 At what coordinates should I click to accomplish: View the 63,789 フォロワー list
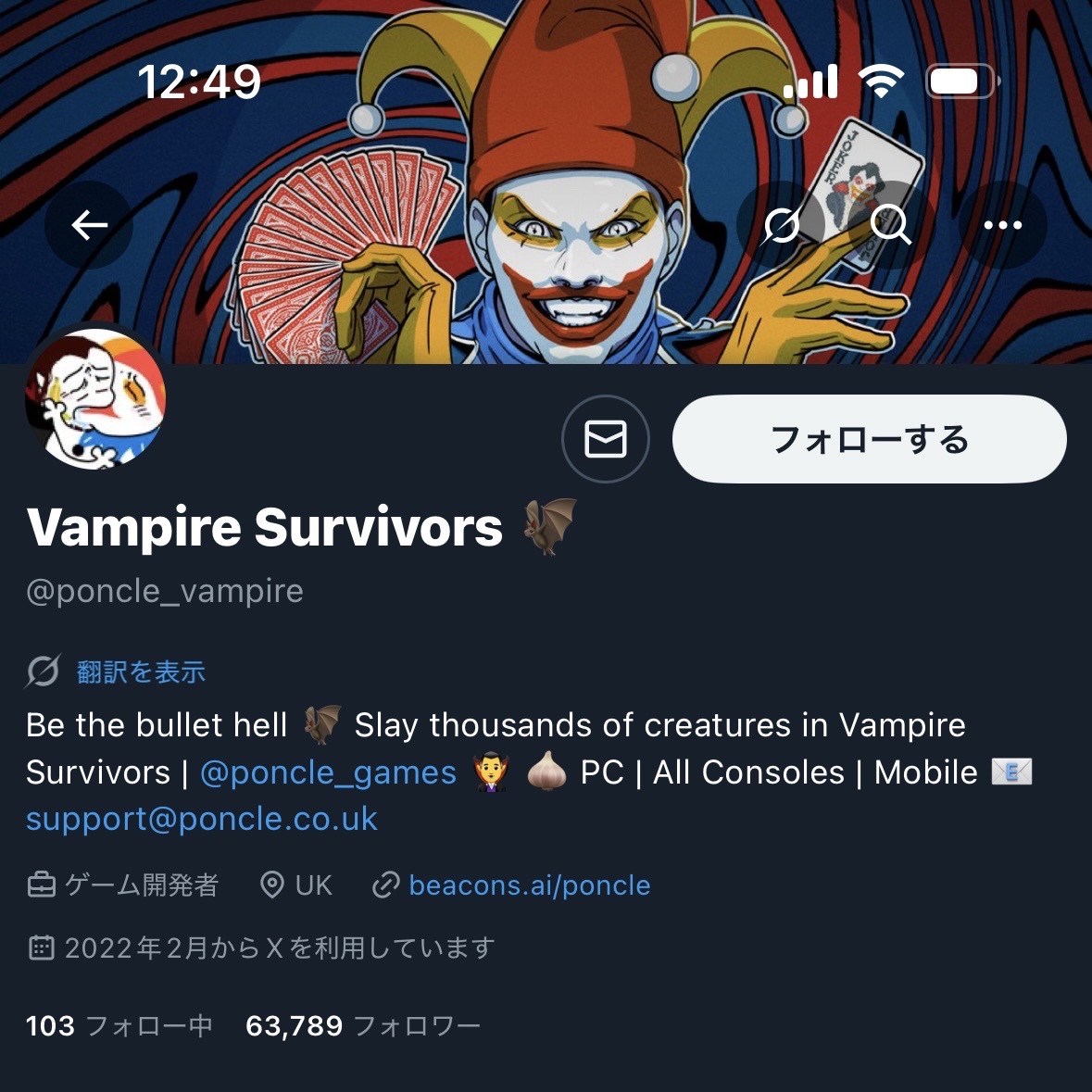[x=363, y=1026]
